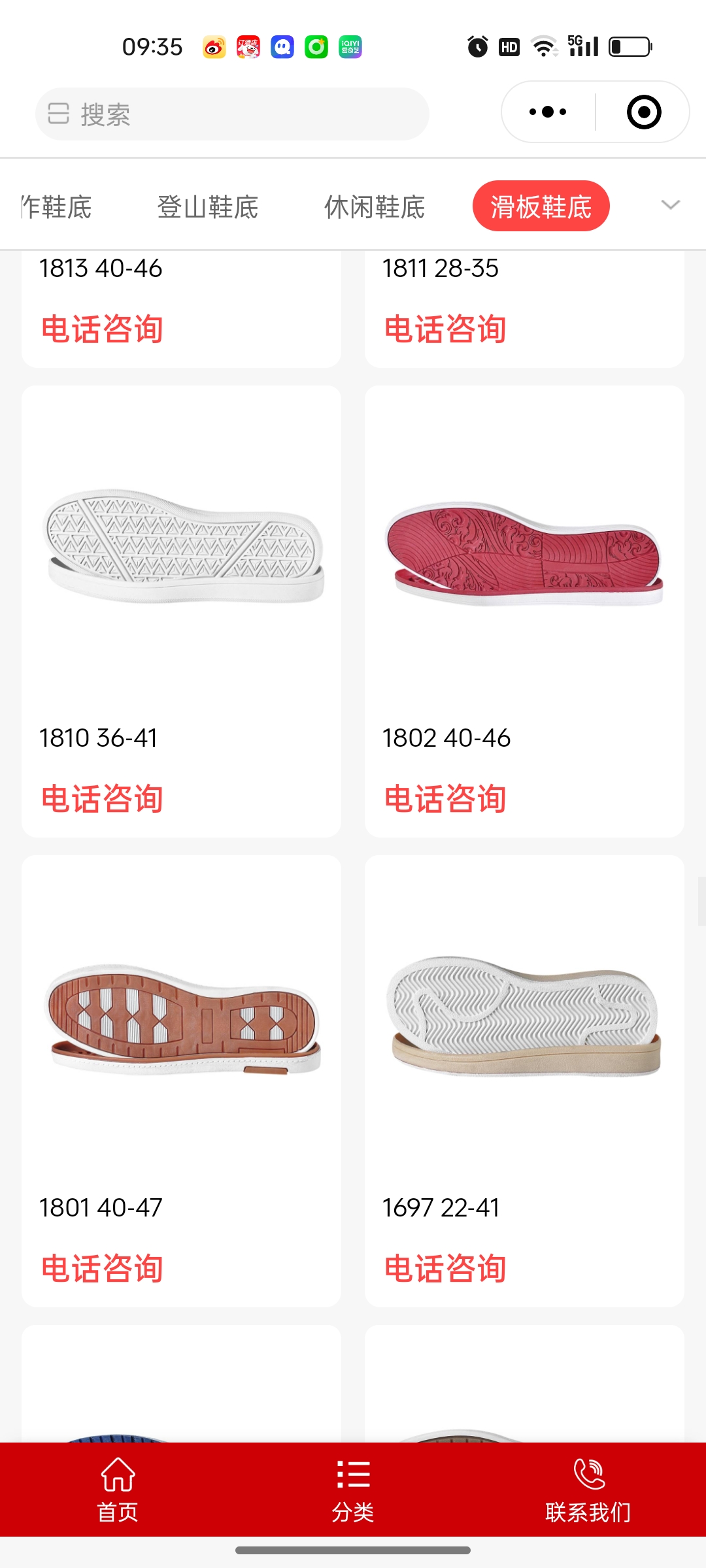Close the mini program with the circle icon

click(643, 112)
